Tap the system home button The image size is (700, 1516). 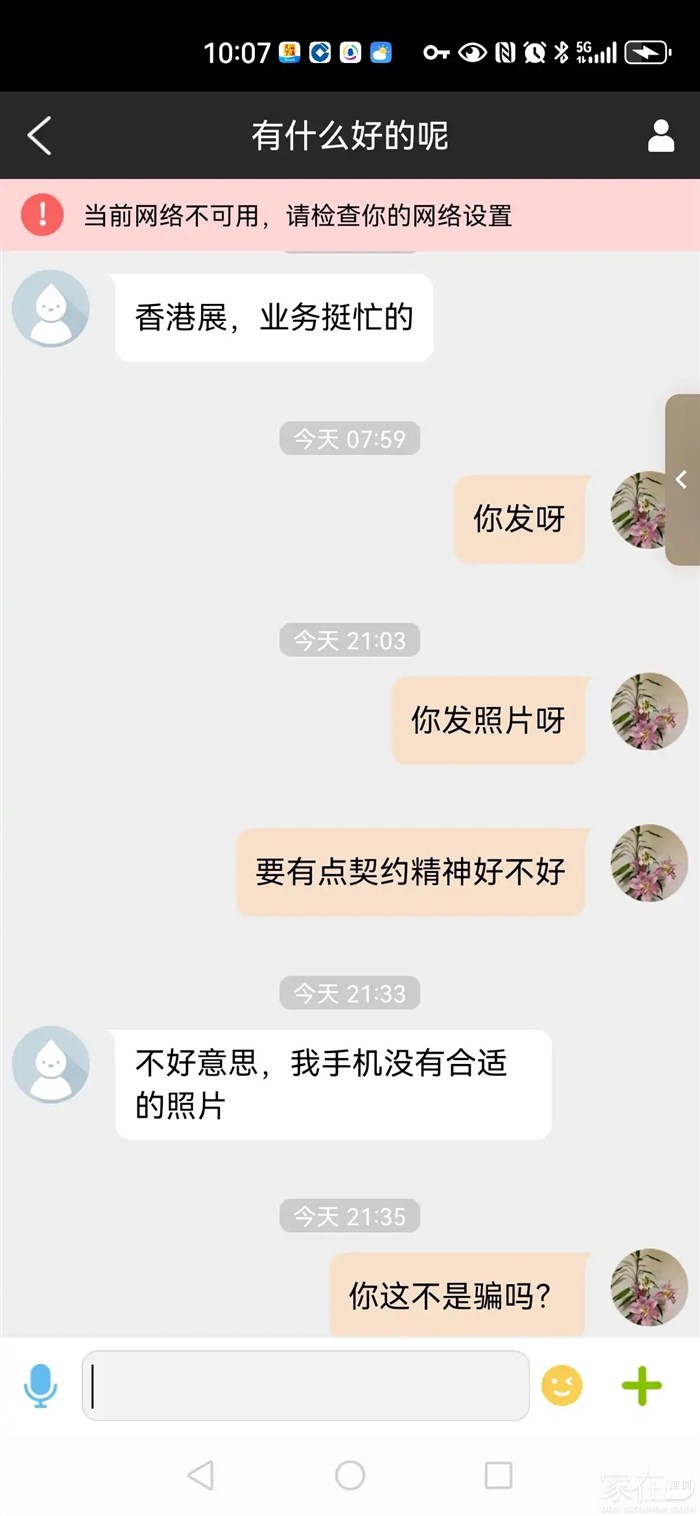tap(350, 1475)
